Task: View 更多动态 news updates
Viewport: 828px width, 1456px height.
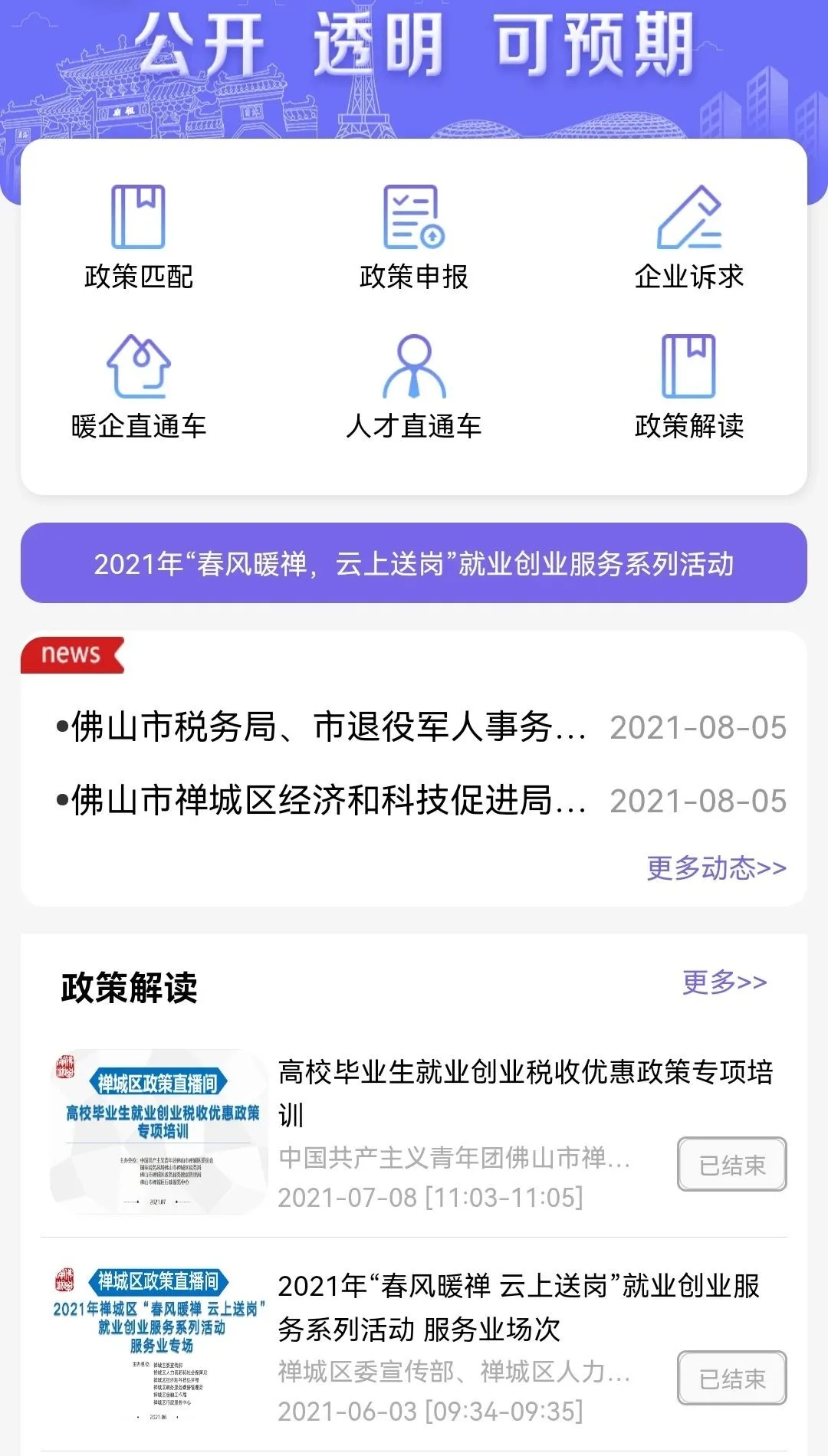Action: pos(716,868)
